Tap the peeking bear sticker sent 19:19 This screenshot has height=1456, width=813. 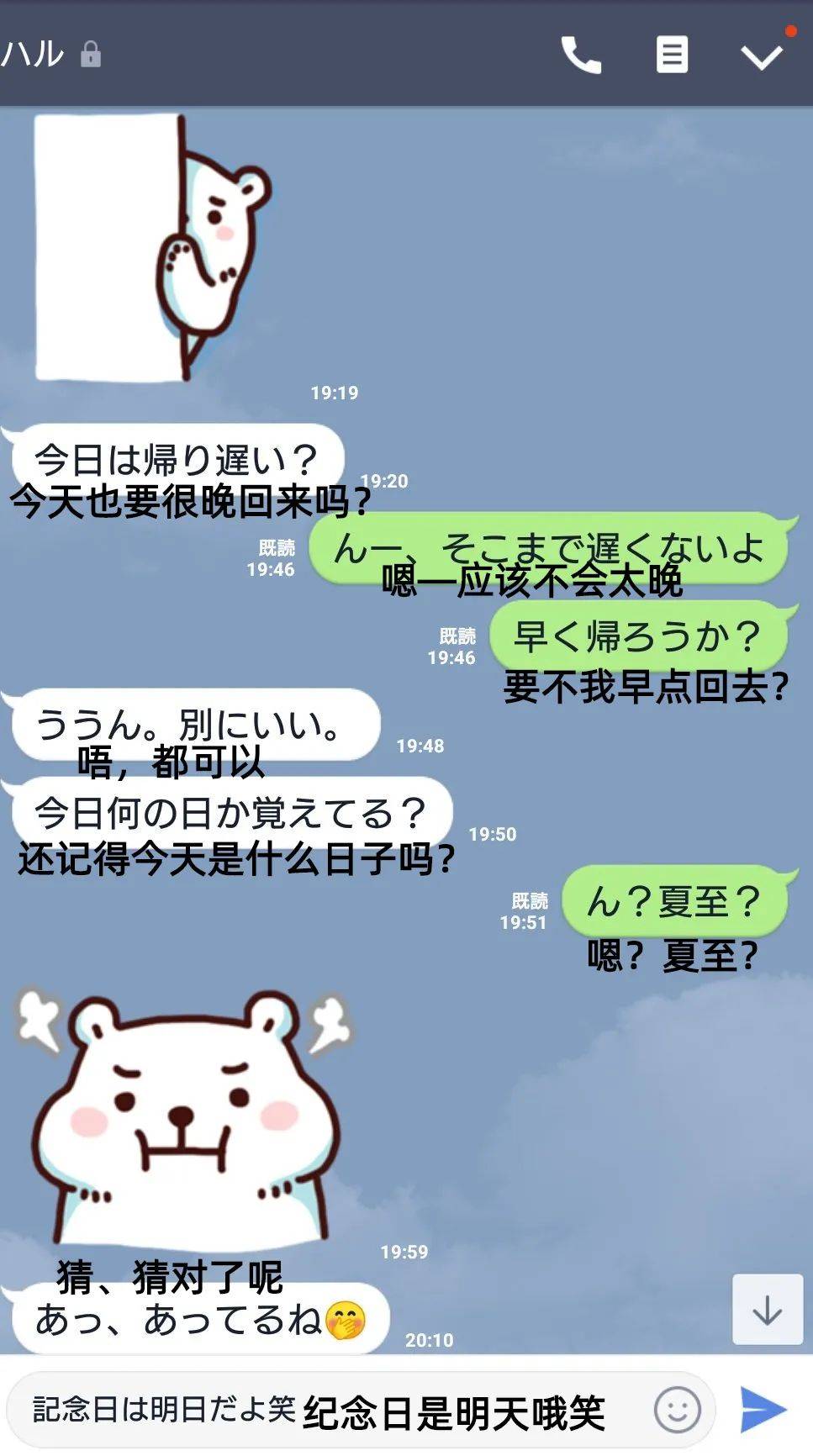pos(153,248)
